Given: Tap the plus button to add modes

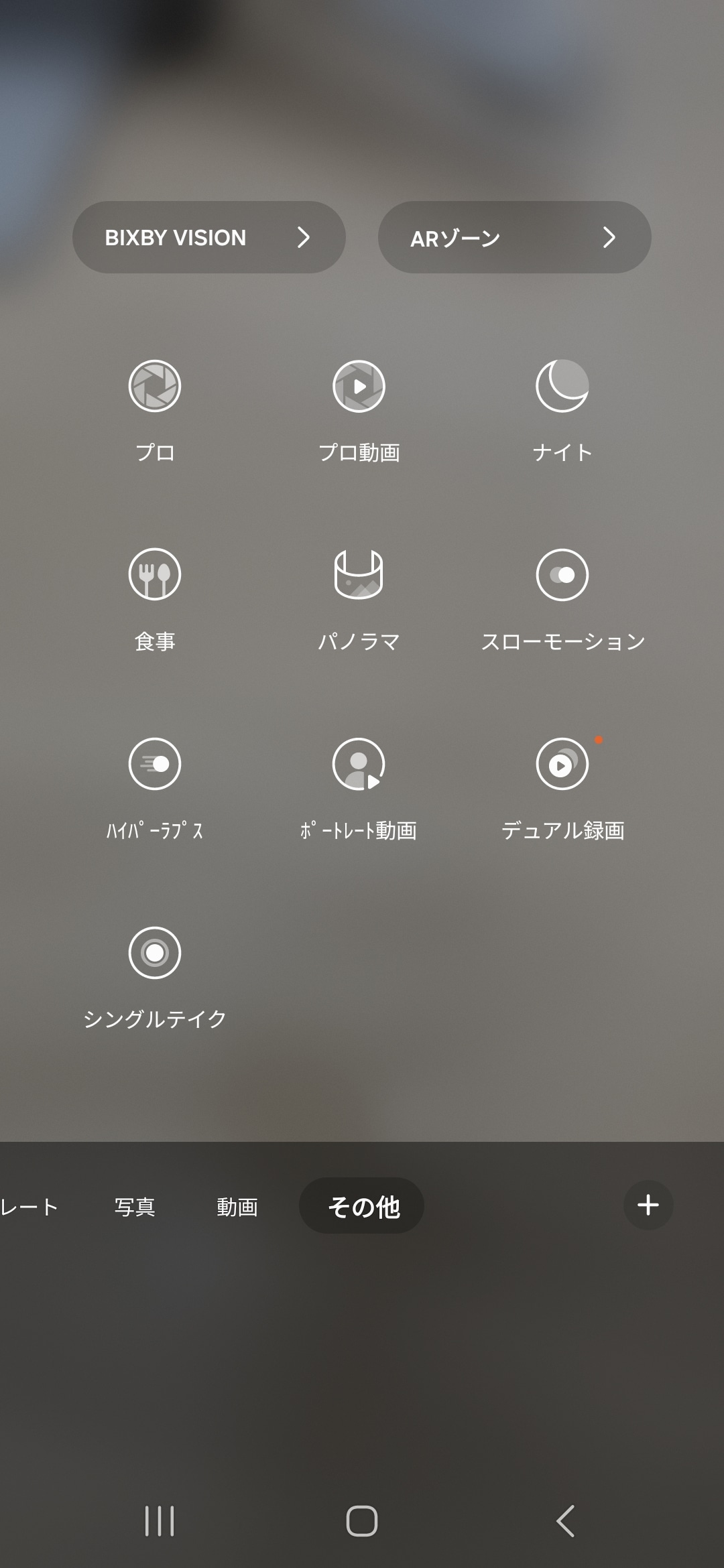Looking at the screenshot, I should coord(648,1205).
